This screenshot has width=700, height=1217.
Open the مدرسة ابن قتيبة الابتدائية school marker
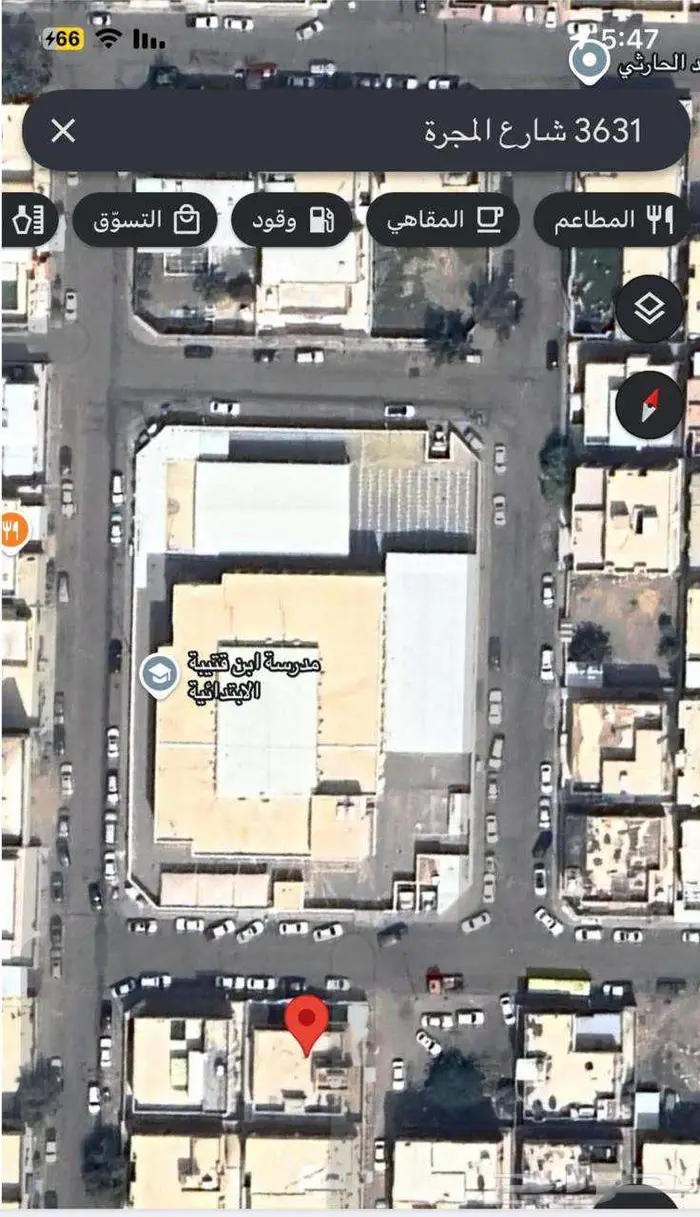160,676
